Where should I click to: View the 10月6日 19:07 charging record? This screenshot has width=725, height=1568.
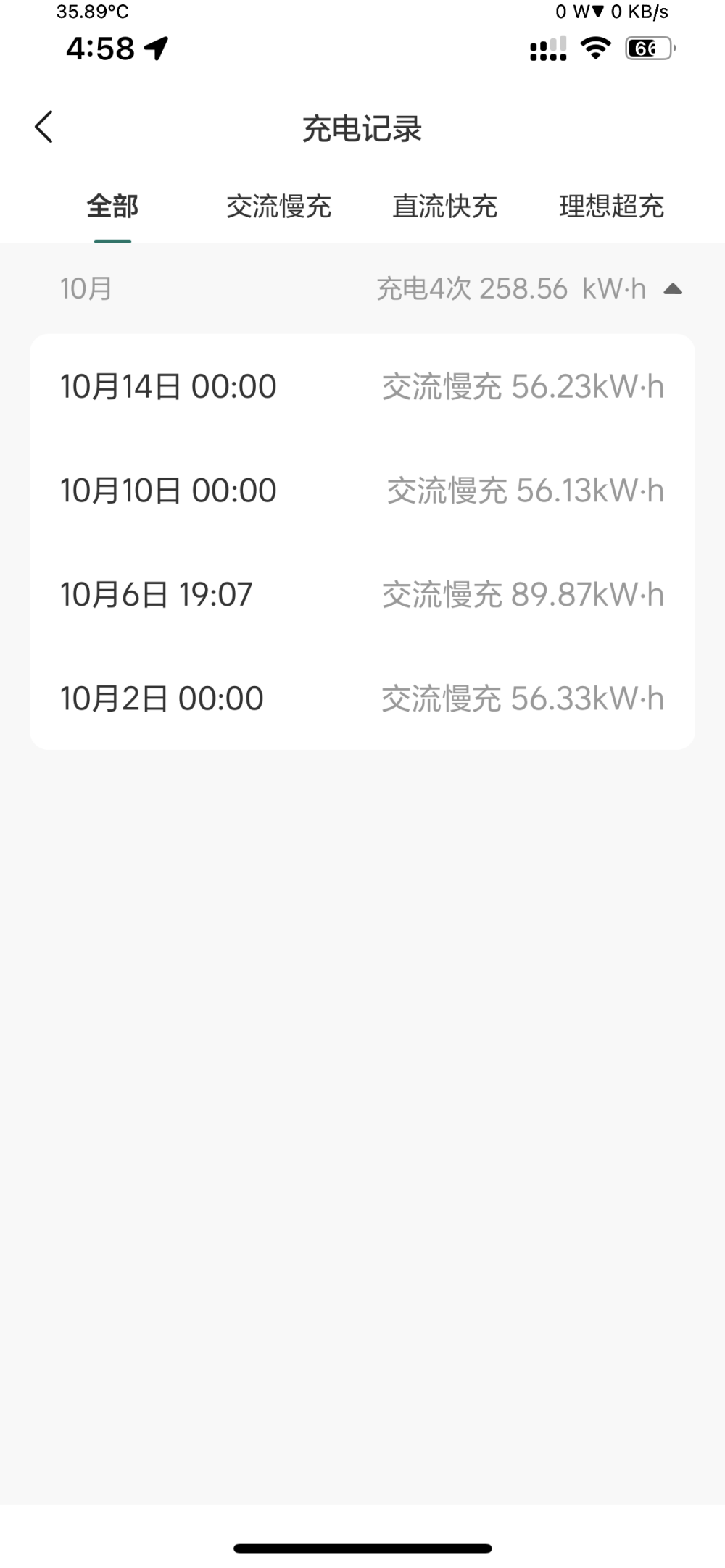(x=362, y=595)
